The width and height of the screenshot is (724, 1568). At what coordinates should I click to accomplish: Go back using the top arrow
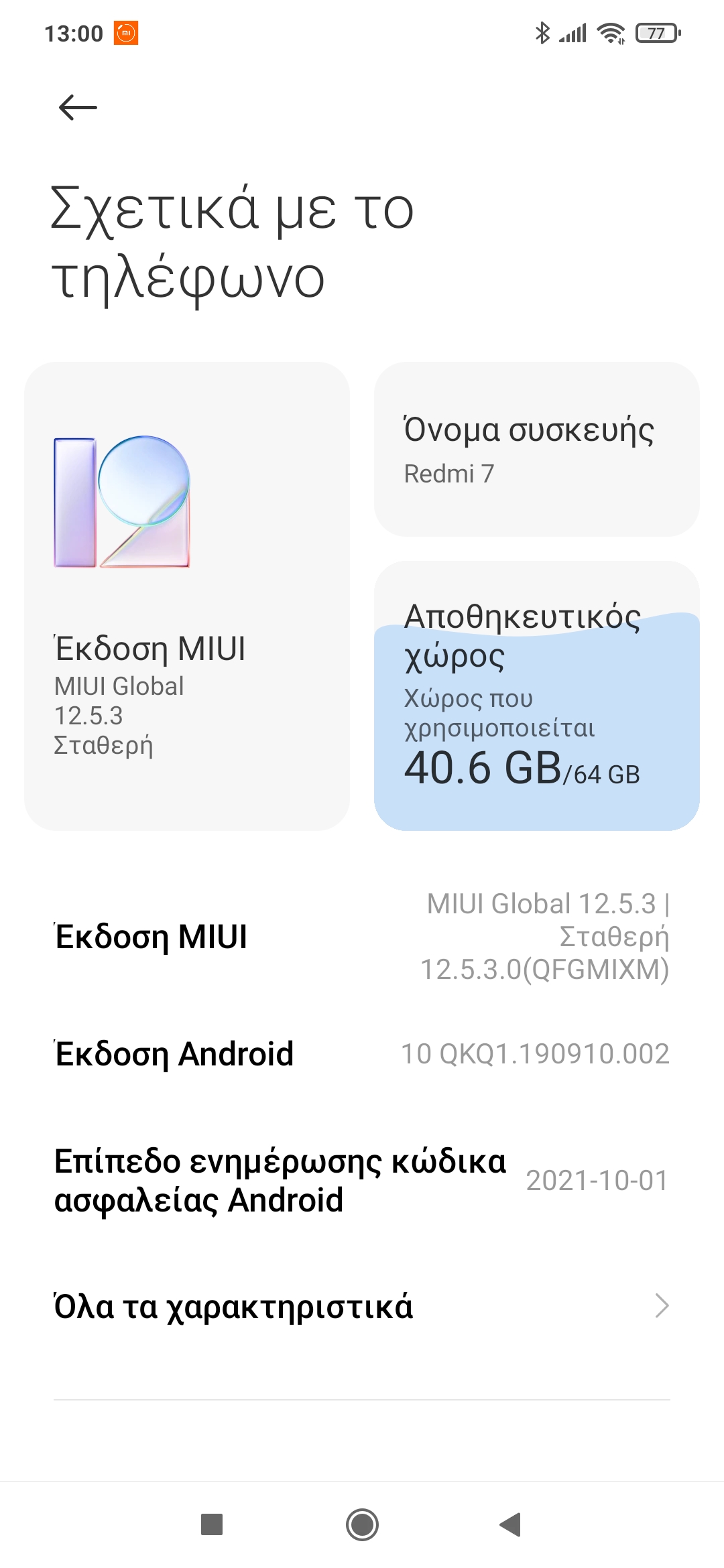coord(78,107)
